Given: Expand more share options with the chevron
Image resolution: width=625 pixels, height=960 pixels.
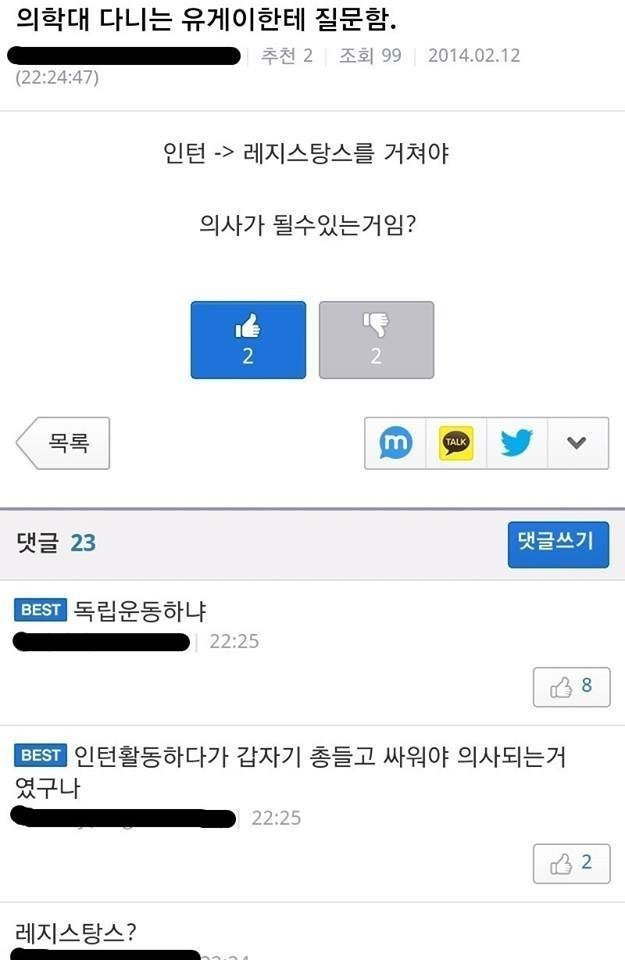Looking at the screenshot, I should click(577, 443).
